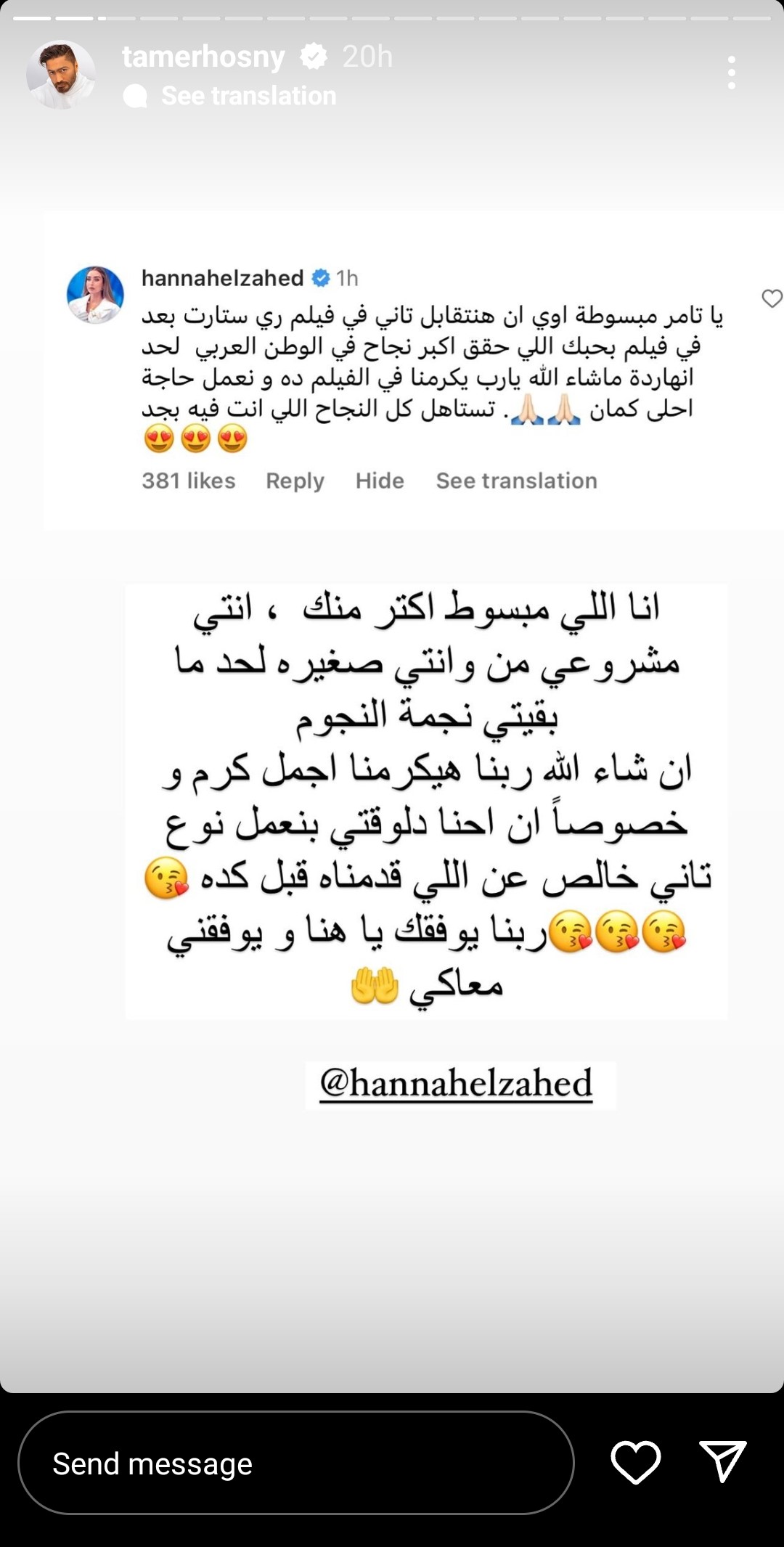Open tamerhosny's profile picture

(61, 75)
